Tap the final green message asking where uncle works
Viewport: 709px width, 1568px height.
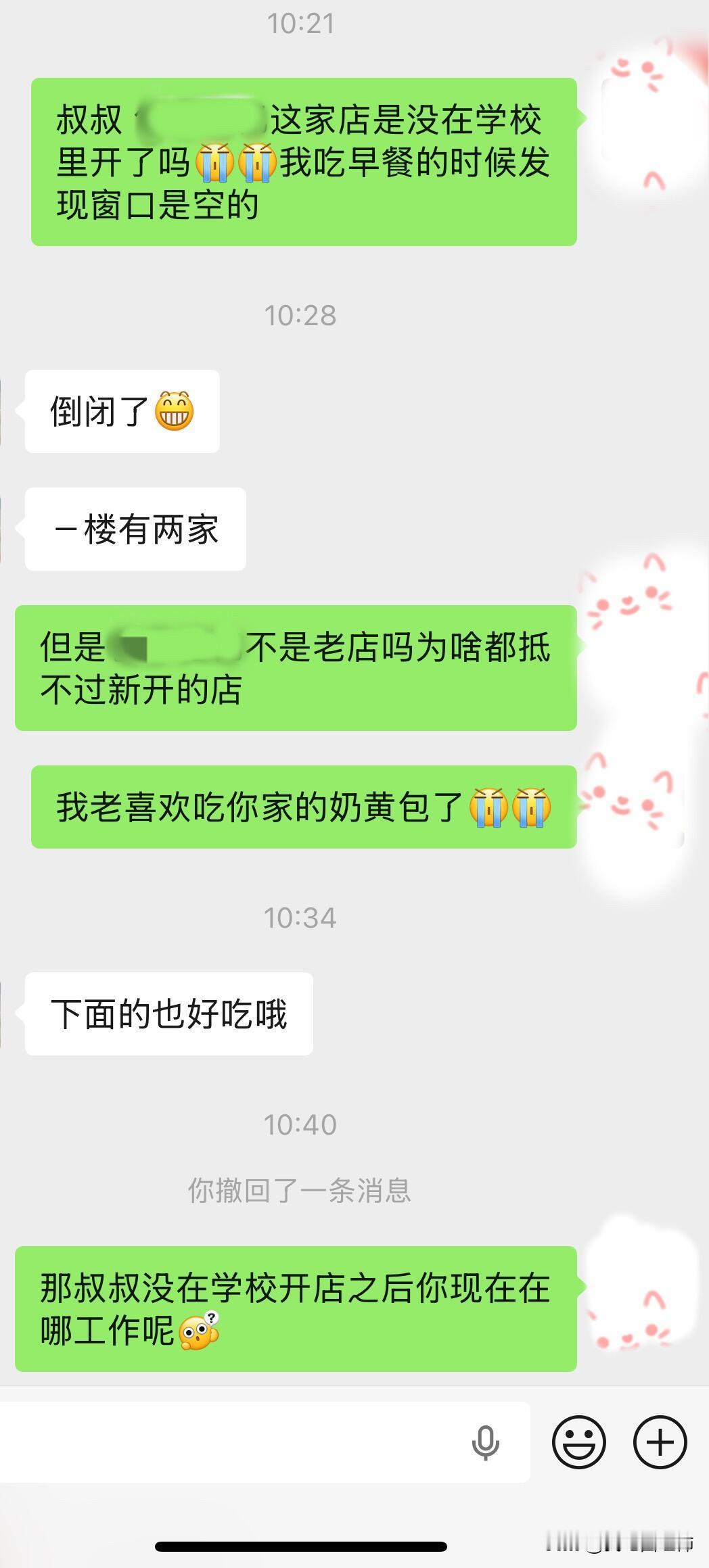point(298,1308)
